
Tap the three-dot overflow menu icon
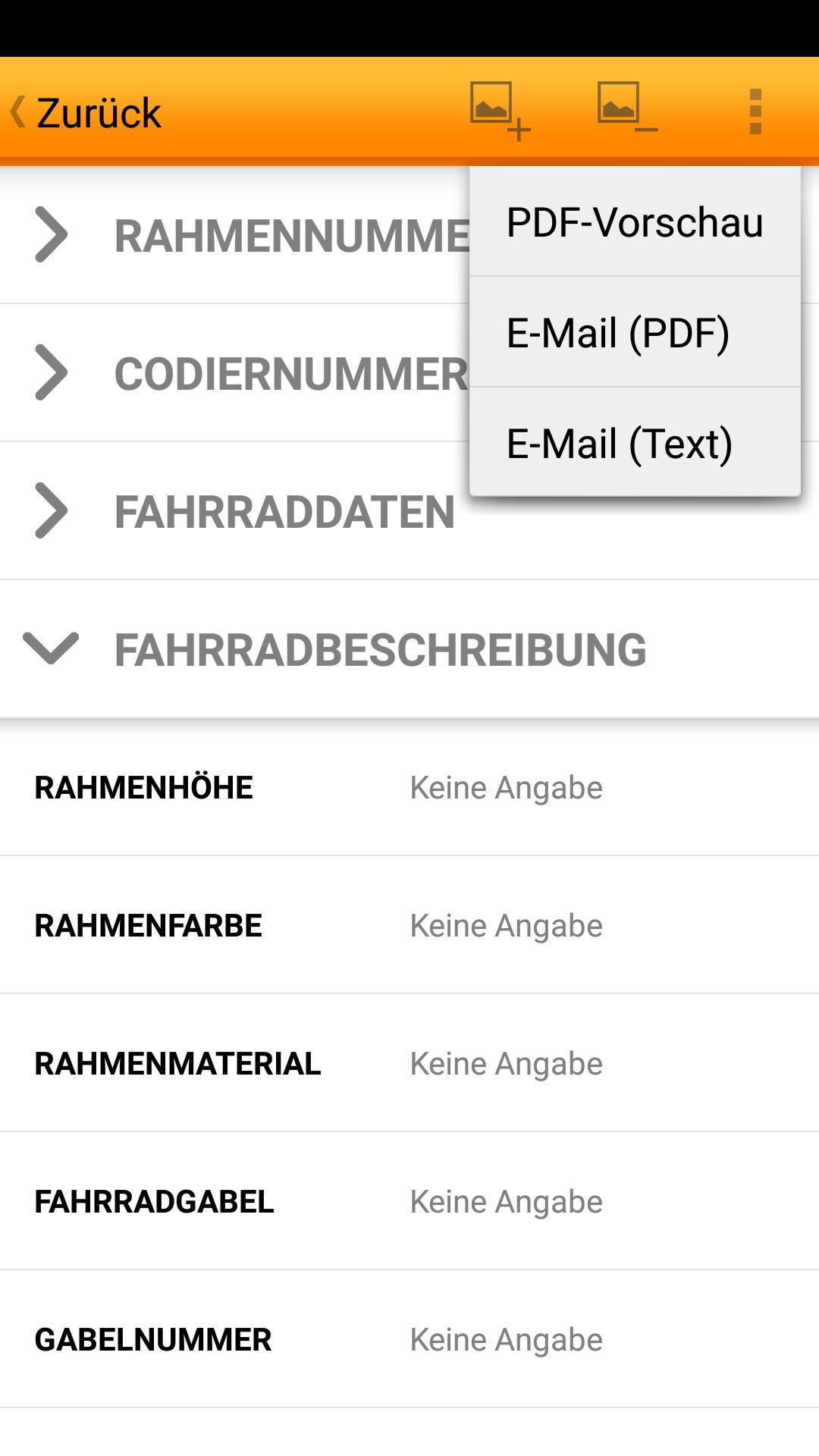(755, 111)
